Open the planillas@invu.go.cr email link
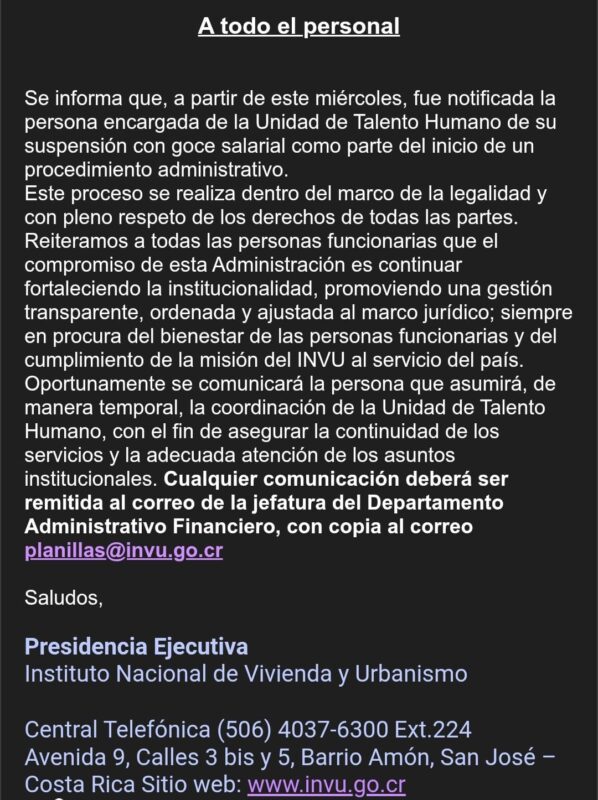This screenshot has height=800, width=598. point(123,551)
